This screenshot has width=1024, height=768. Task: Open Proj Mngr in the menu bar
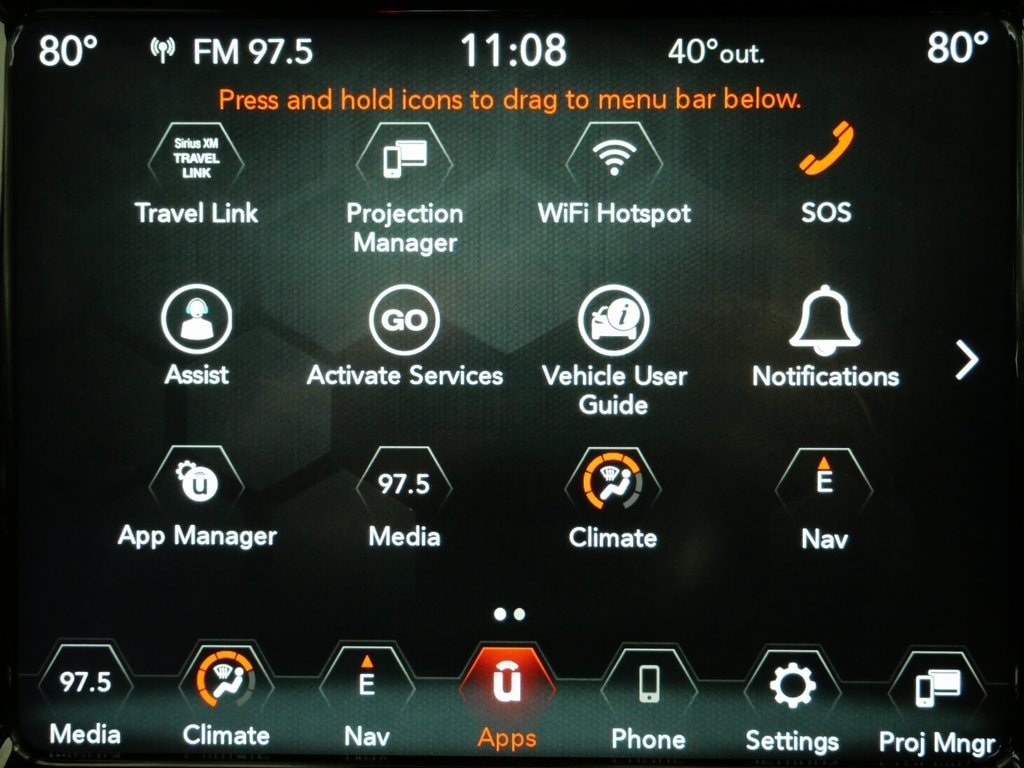click(x=937, y=689)
